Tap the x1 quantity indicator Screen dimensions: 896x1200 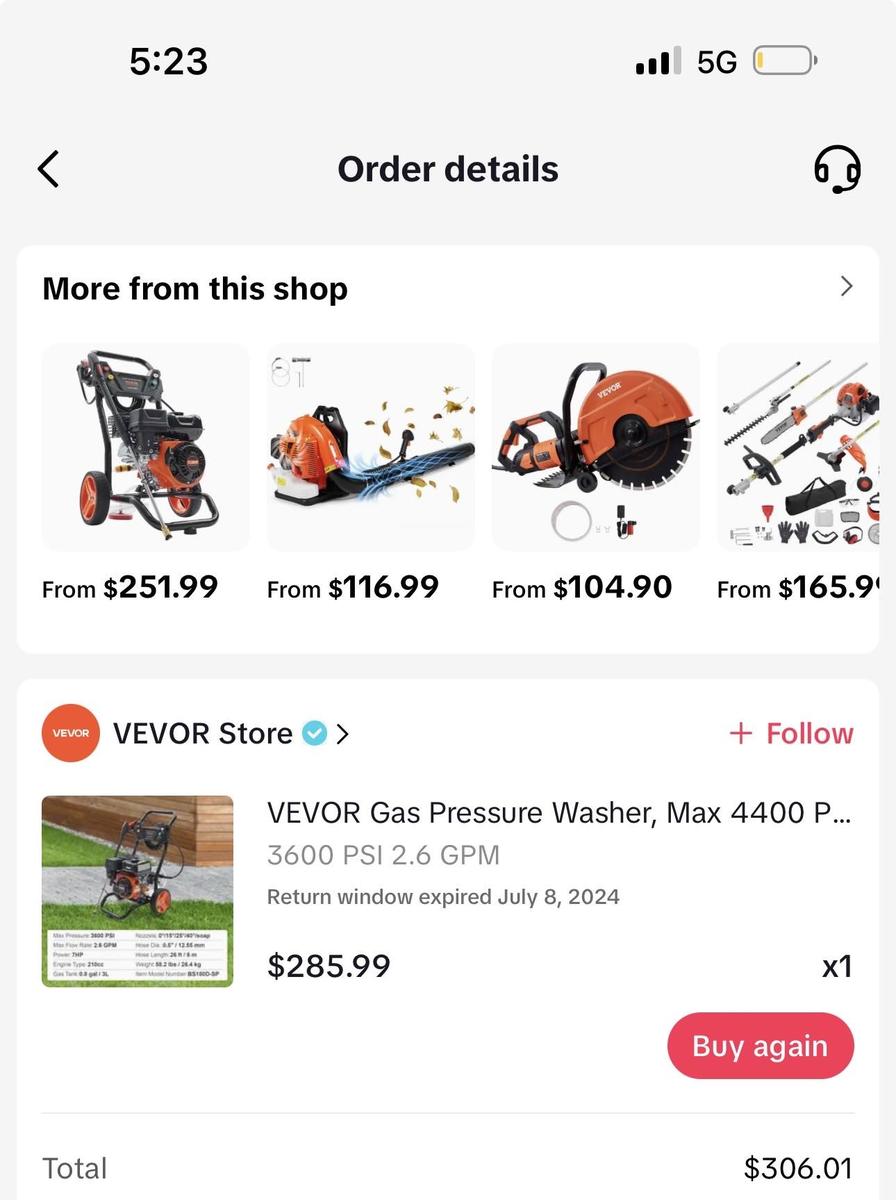click(838, 965)
